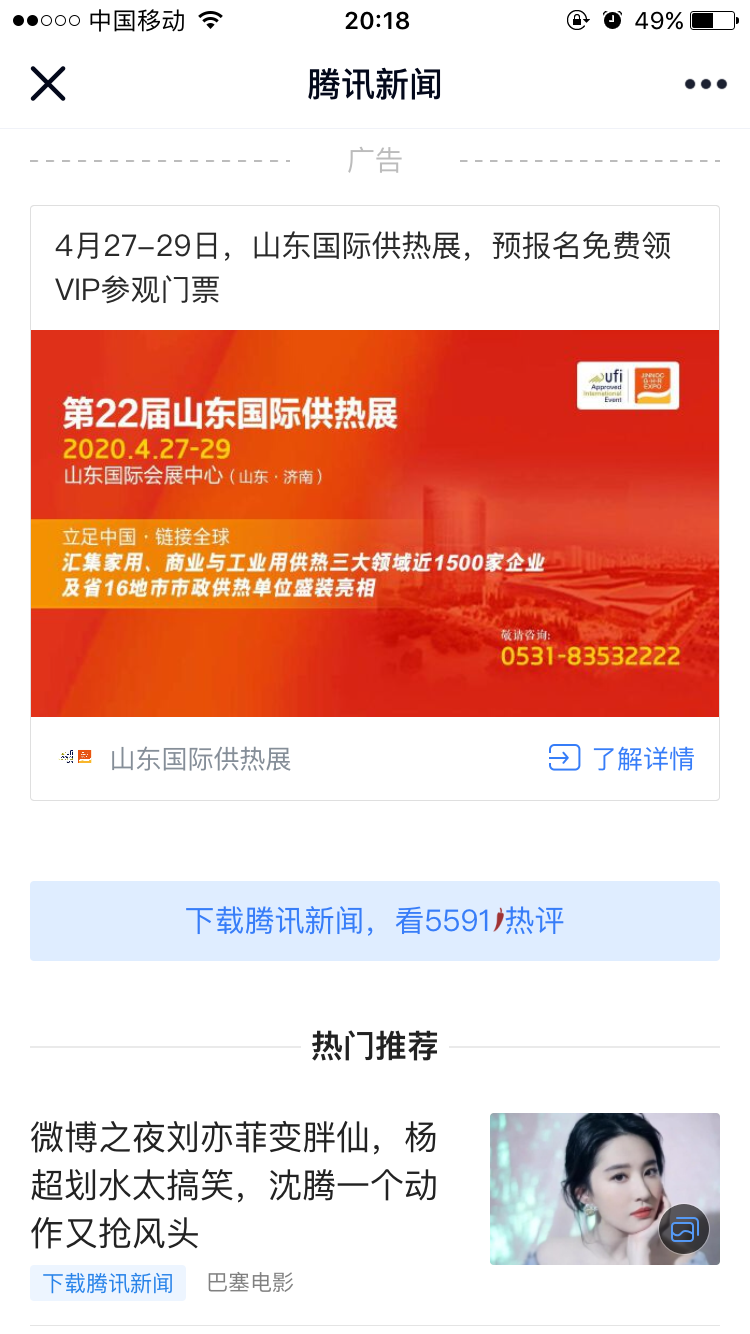This screenshot has width=750, height=1334.
Task: Tap the 下载腾讯新闻 tag under the article
Action: [x=108, y=1282]
